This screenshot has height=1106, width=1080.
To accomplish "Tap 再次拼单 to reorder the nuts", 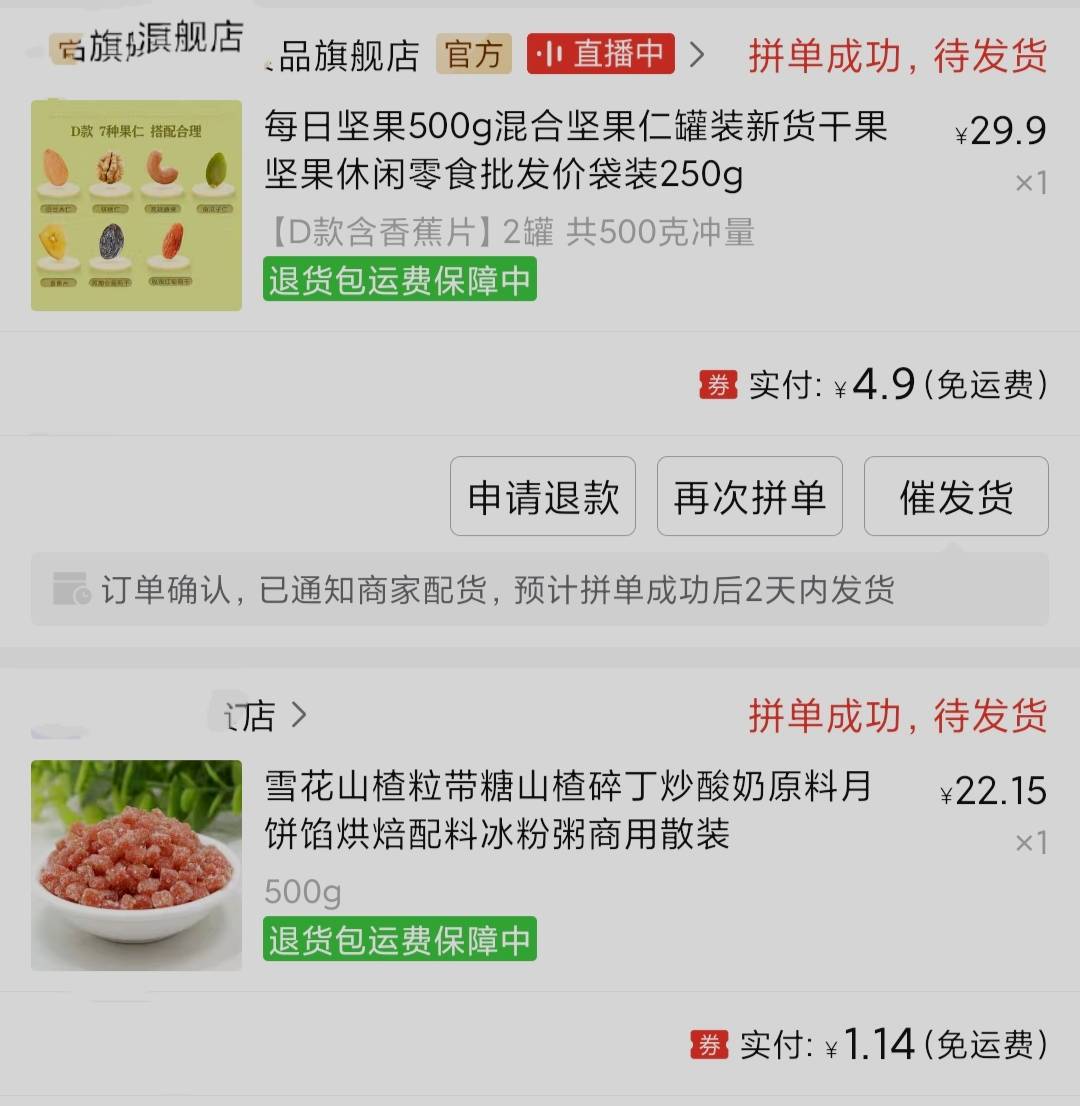I will [x=749, y=495].
